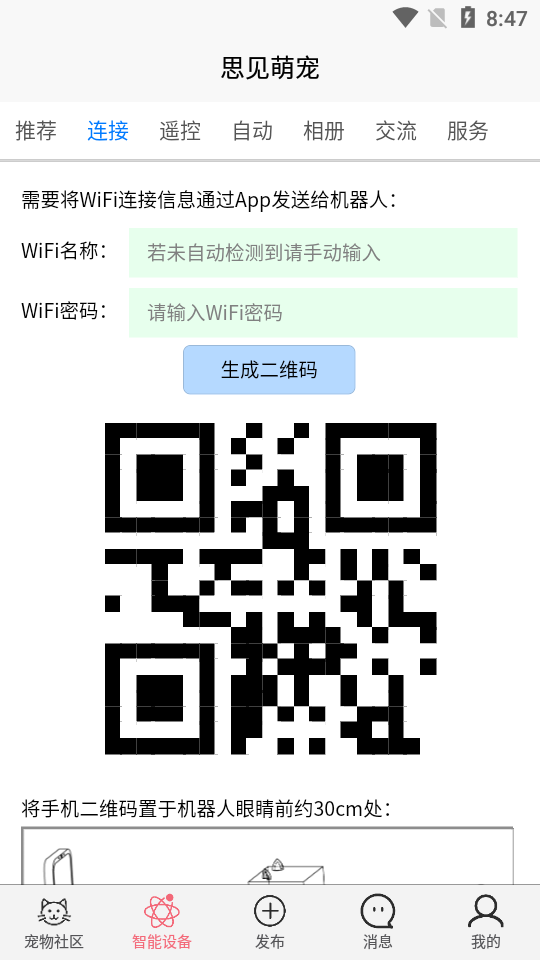540x960 pixels.
Task: Open the 遥控 tab
Action: pyautogui.click(x=180, y=131)
